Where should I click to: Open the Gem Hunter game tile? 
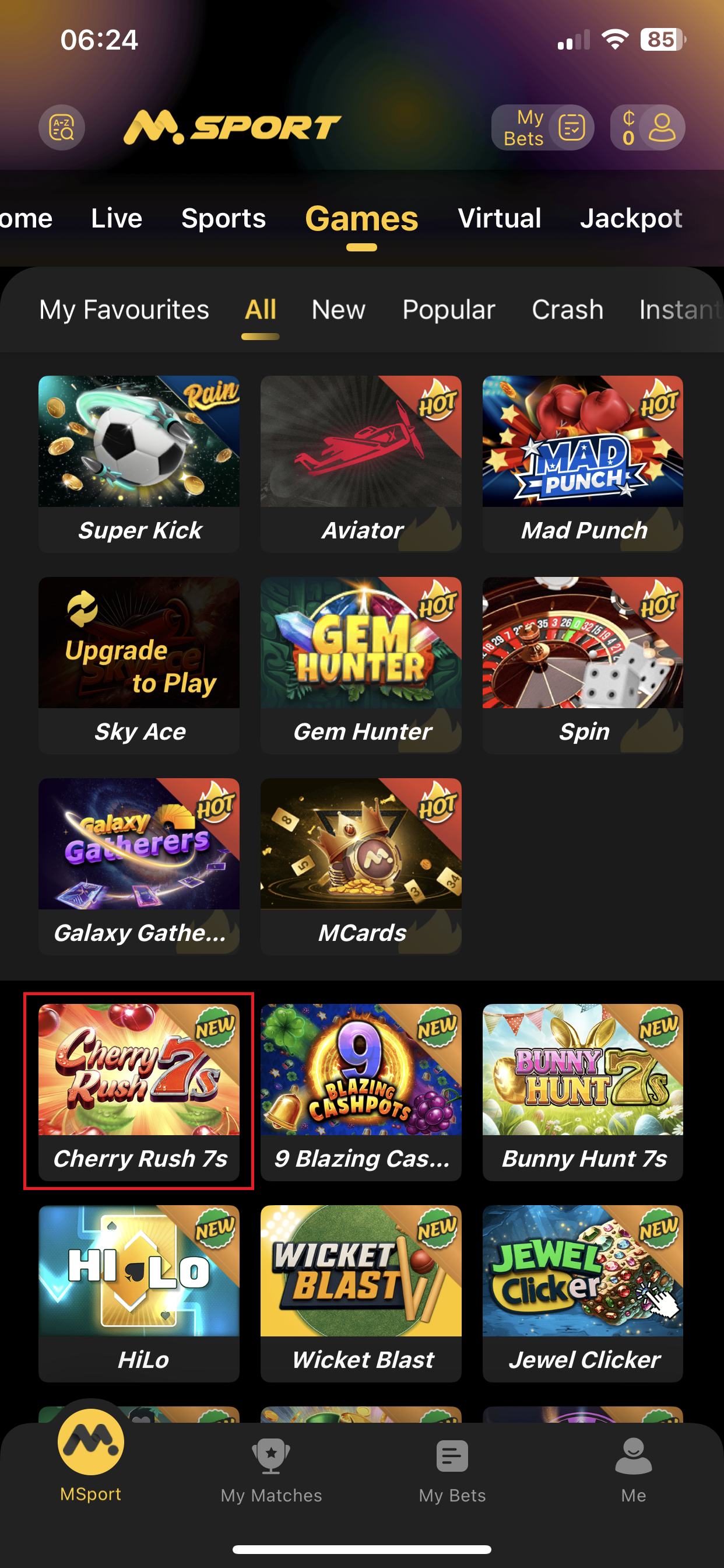(x=361, y=664)
